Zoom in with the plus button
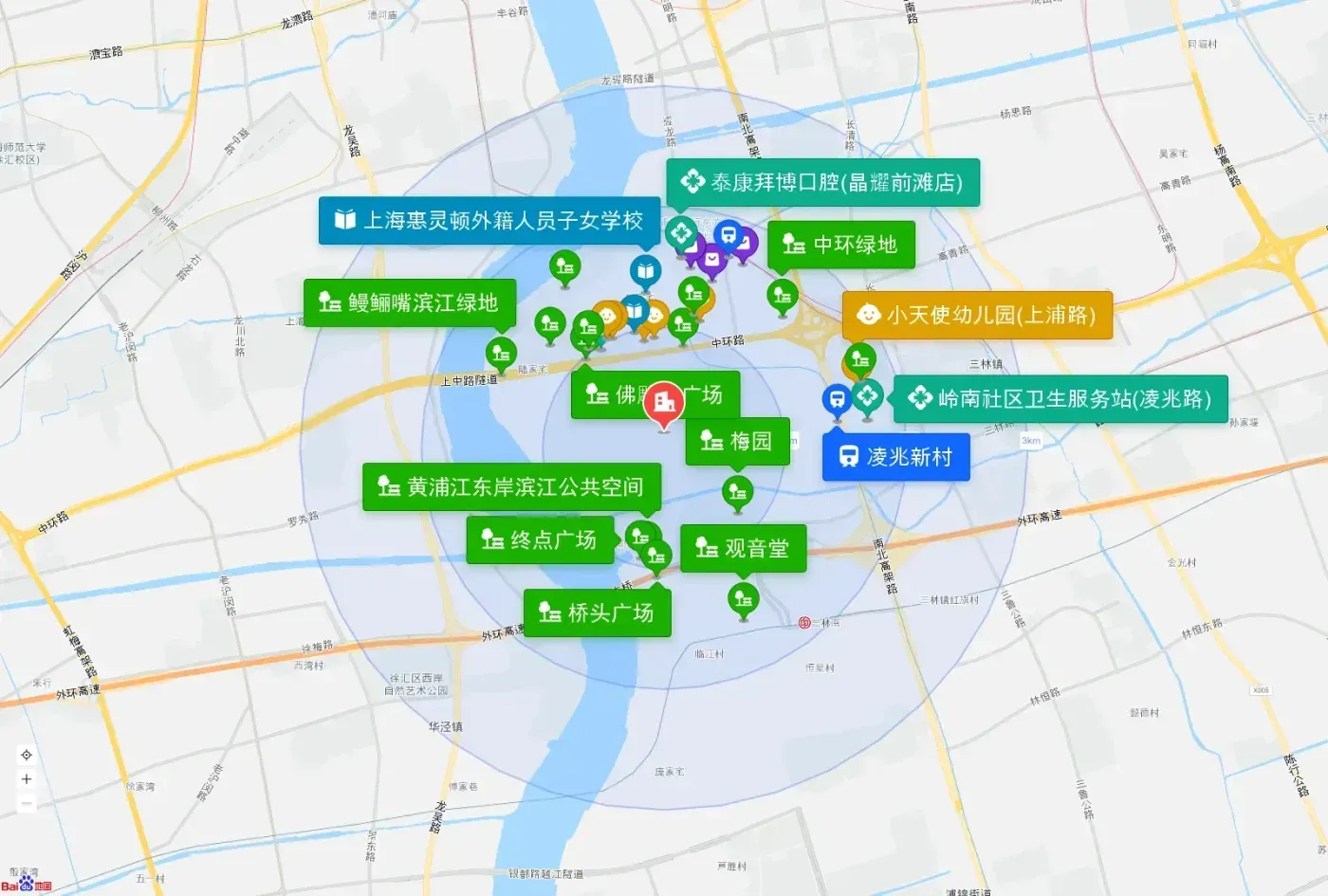1328x896 pixels. pyautogui.click(x=27, y=779)
